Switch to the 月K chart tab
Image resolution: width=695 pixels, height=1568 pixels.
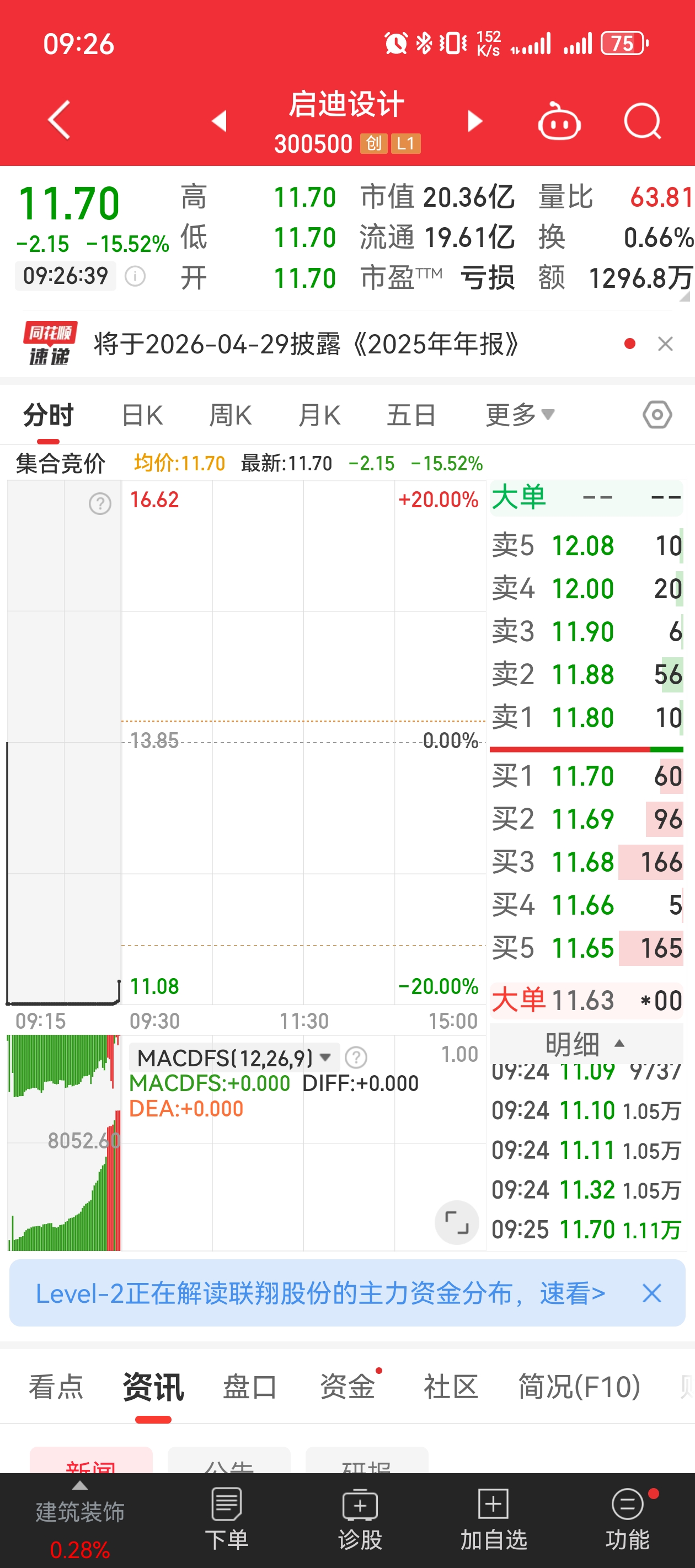319,415
